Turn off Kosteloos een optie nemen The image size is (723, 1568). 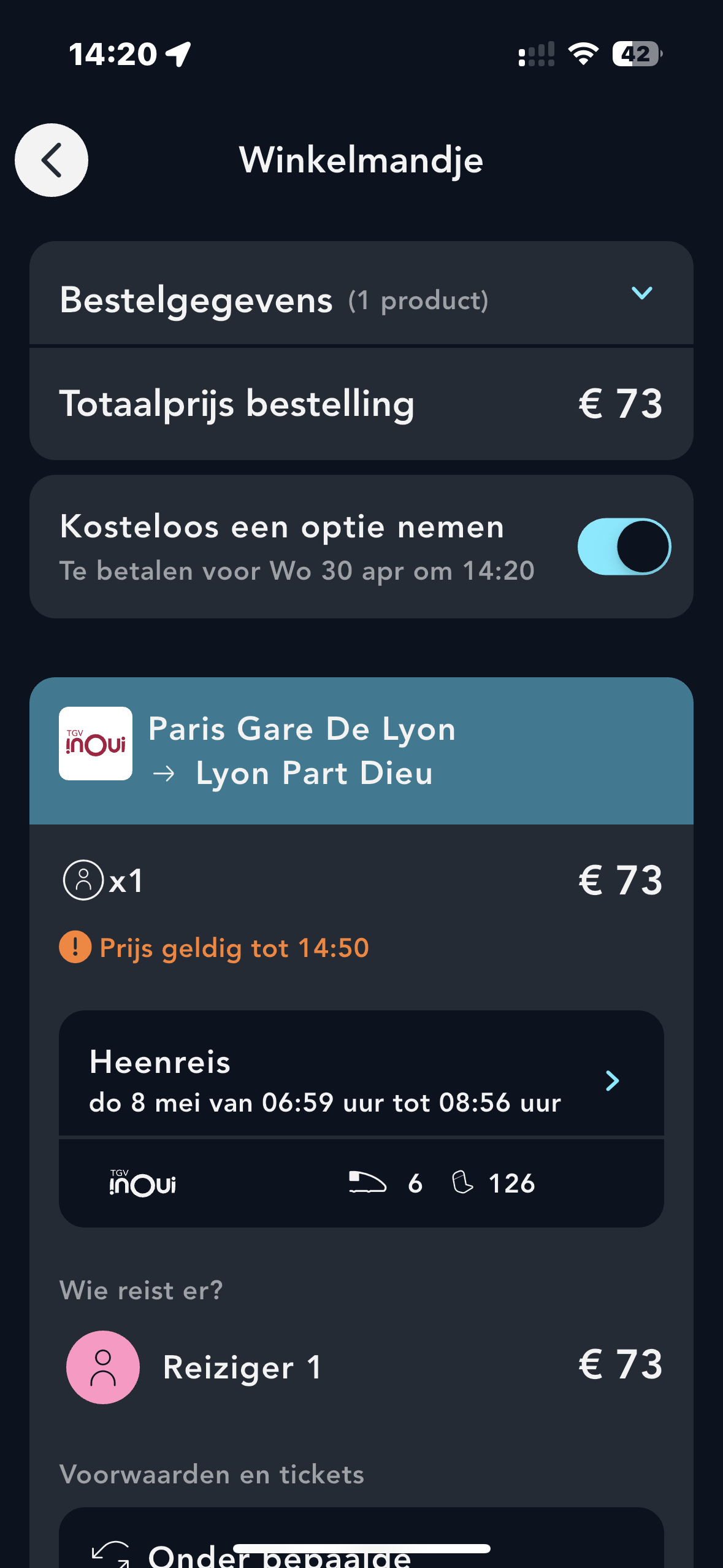pyautogui.click(x=624, y=547)
